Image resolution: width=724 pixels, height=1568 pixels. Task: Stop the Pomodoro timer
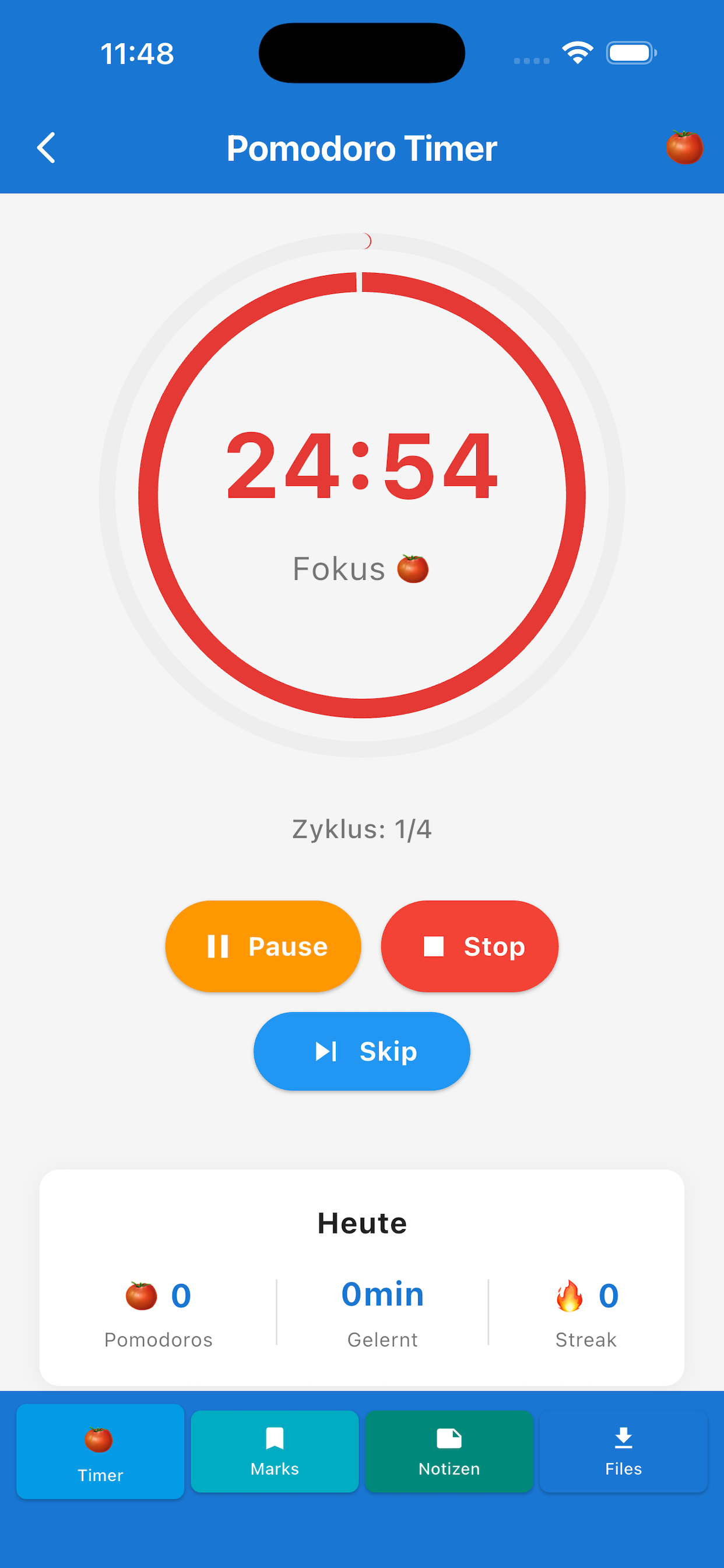[x=469, y=947]
